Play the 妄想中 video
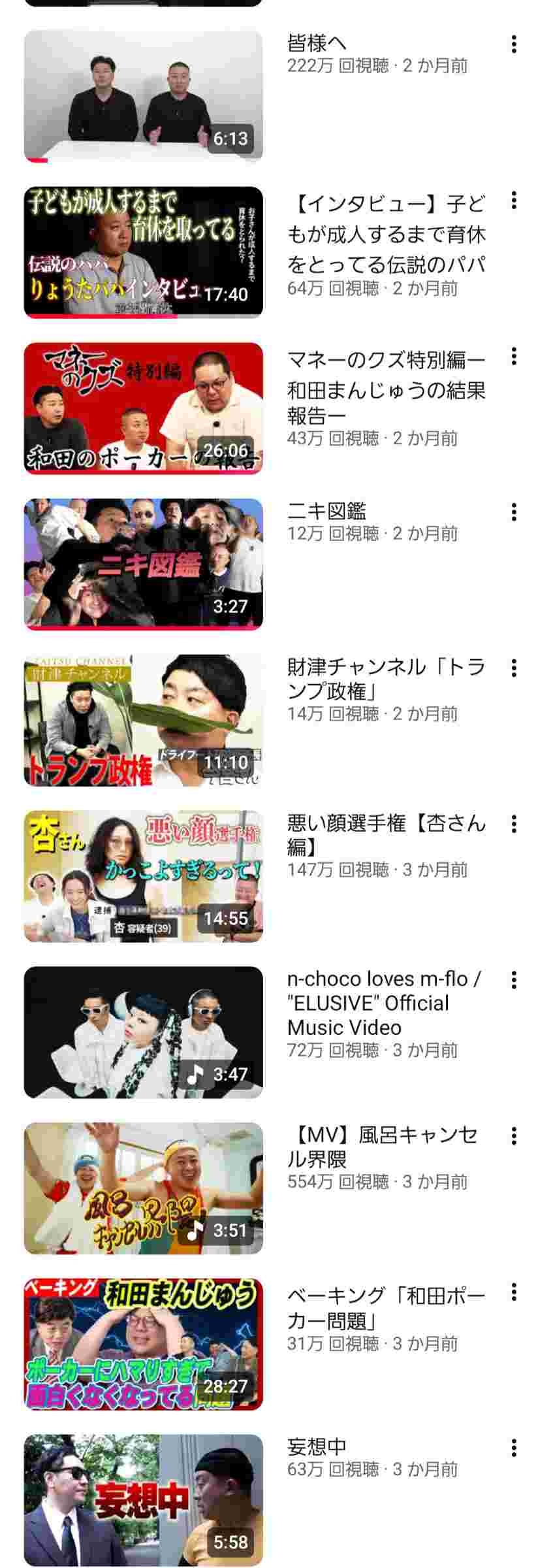The height and width of the screenshot is (1568, 538). tap(143, 1500)
